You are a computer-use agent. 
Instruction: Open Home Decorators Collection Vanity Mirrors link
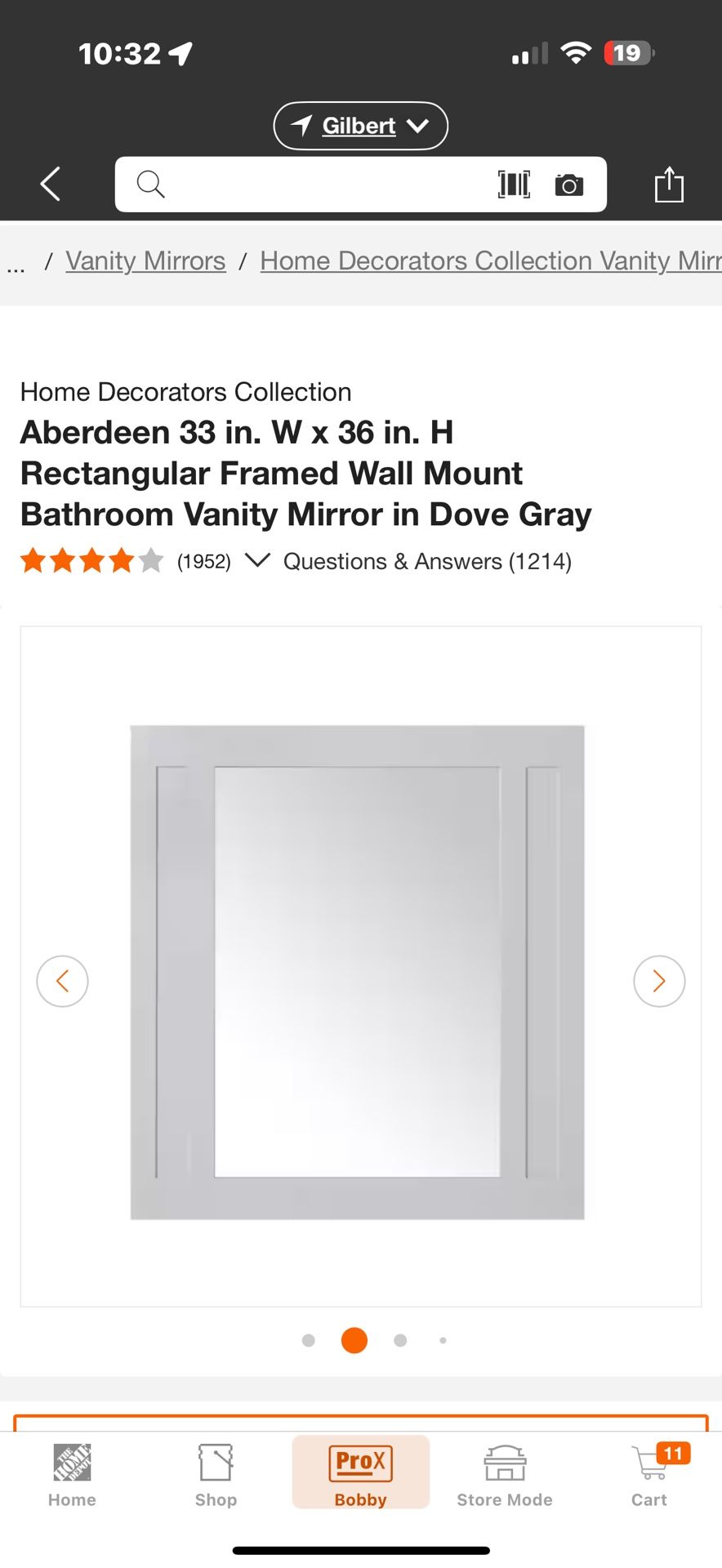490,261
